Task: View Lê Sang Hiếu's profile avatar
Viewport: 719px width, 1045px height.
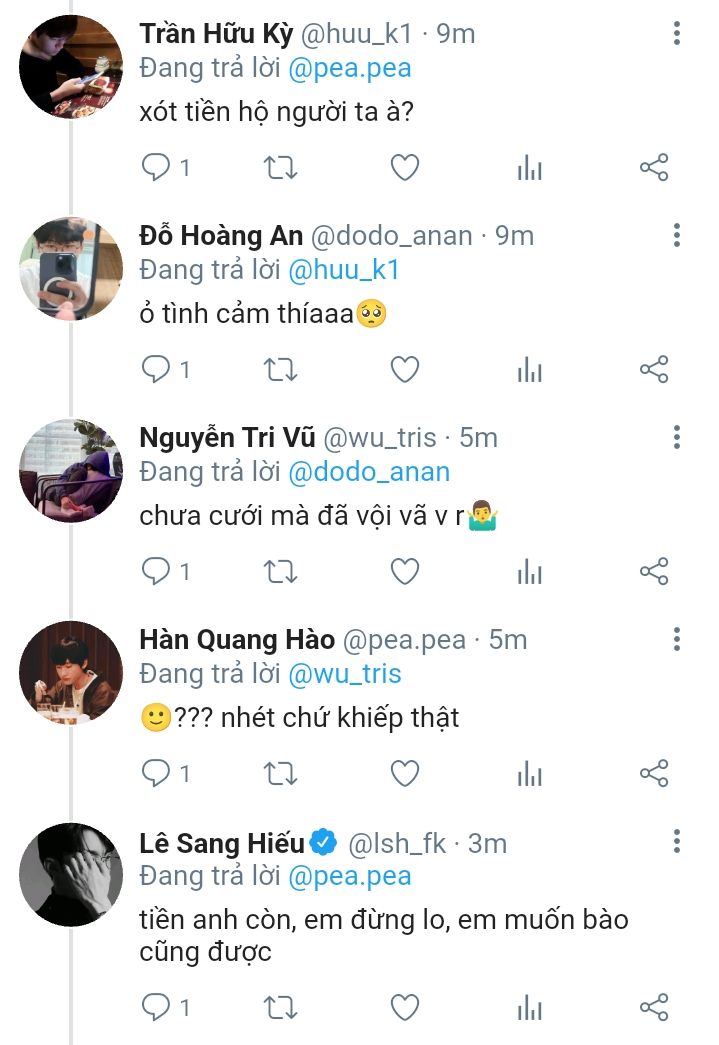Action: click(70, 875)
